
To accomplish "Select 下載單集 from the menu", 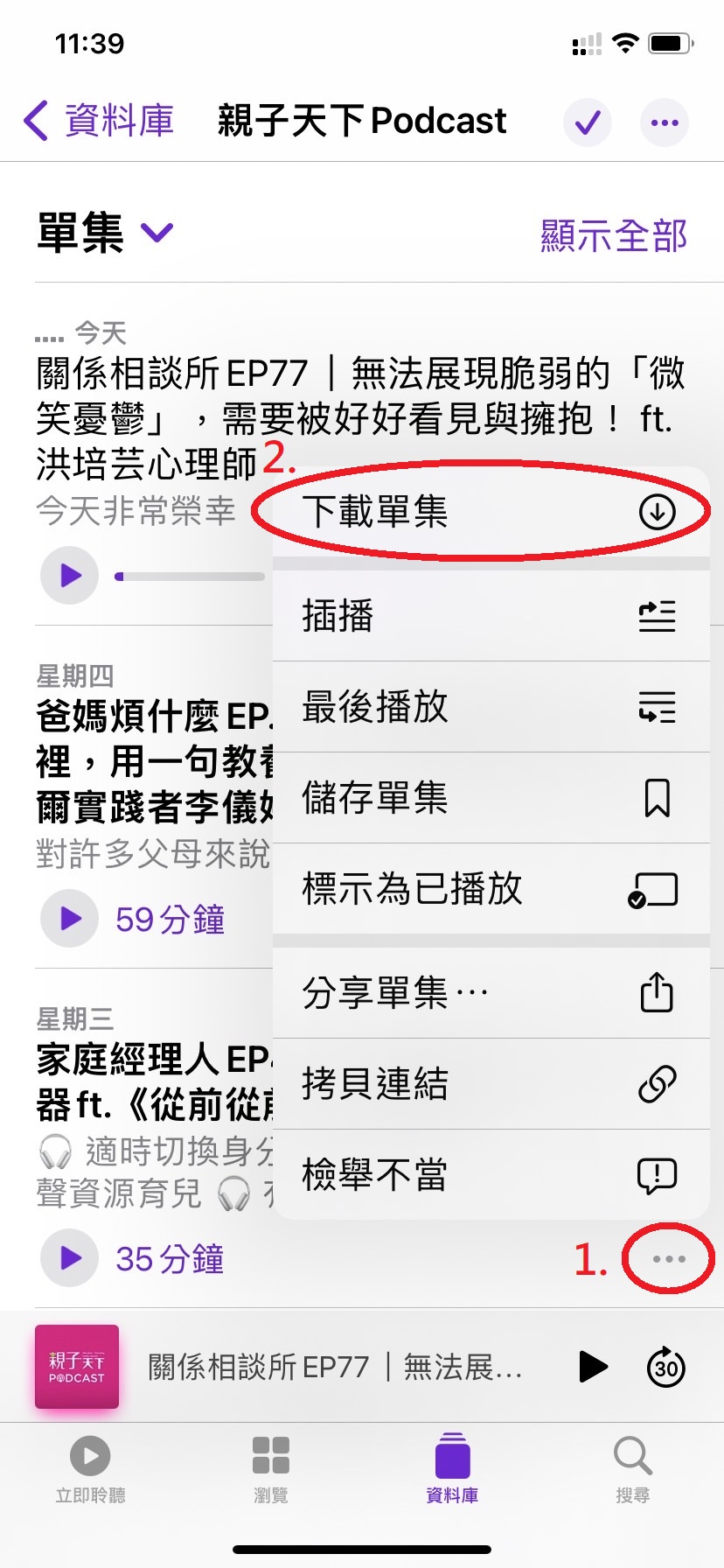I will [x=490, y=512].
